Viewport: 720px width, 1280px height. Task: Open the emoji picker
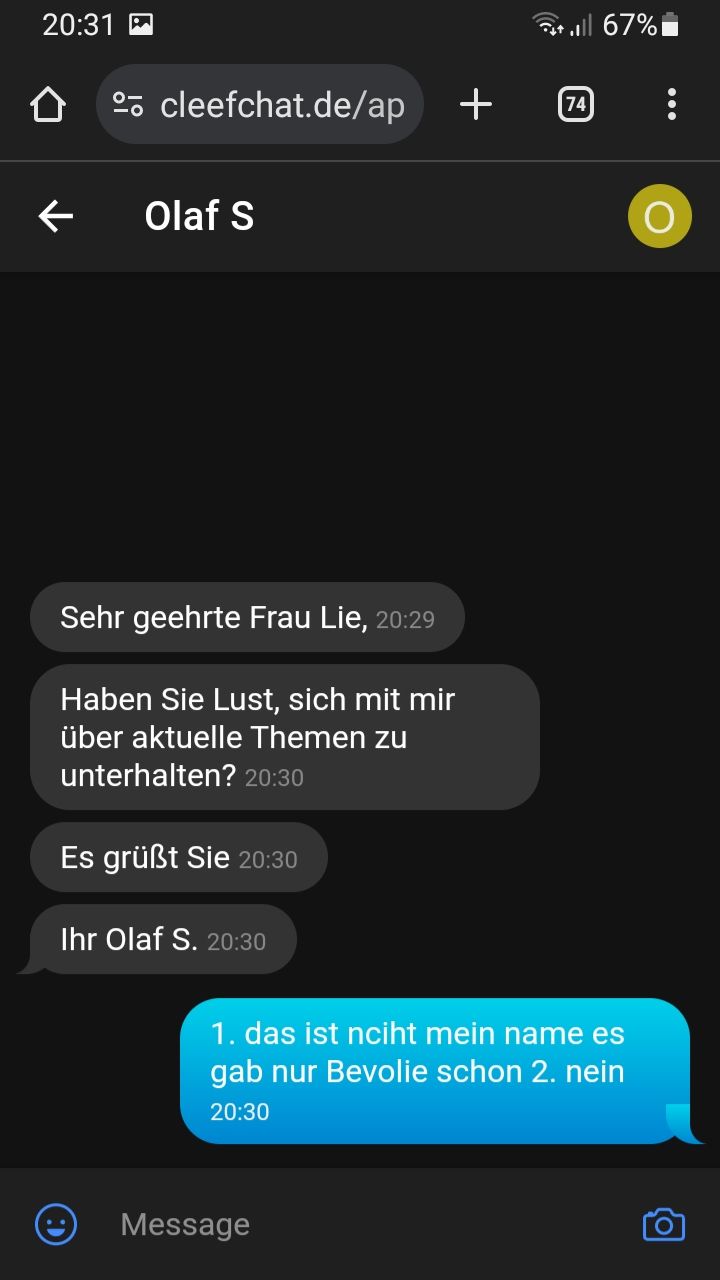tap(56, 1224)
